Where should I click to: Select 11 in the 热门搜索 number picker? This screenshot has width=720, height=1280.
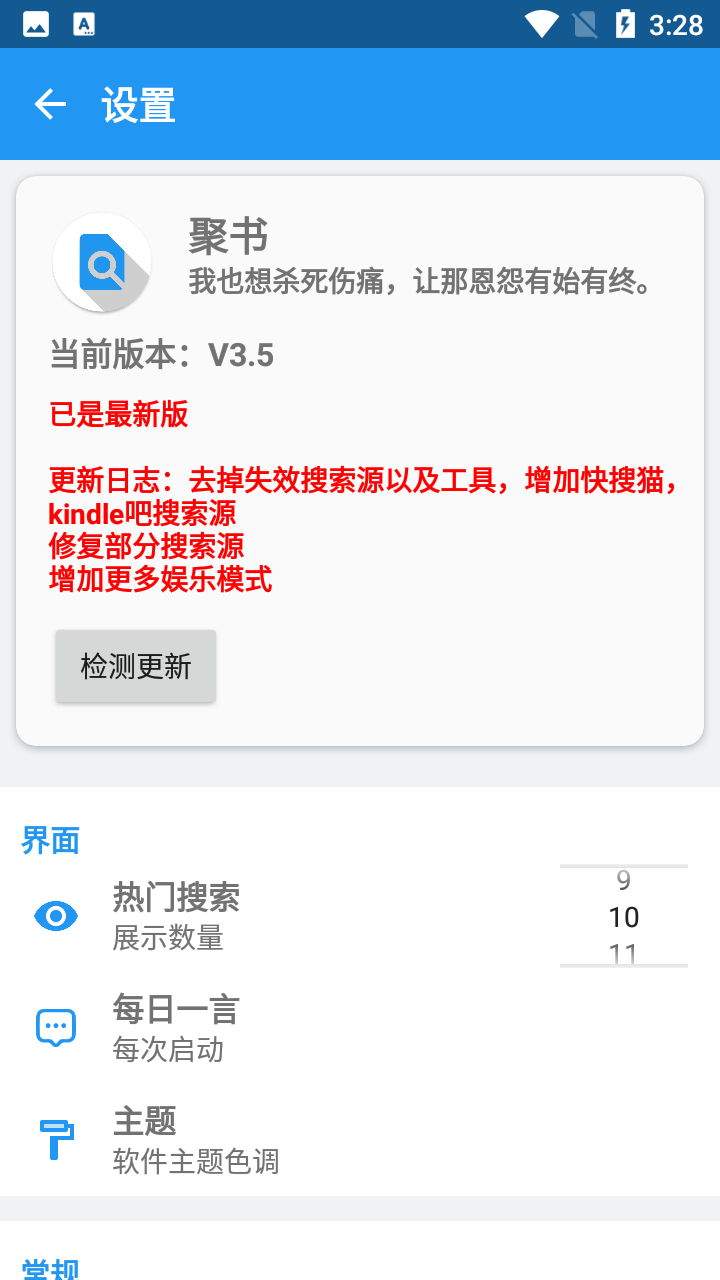click(623, 954)
